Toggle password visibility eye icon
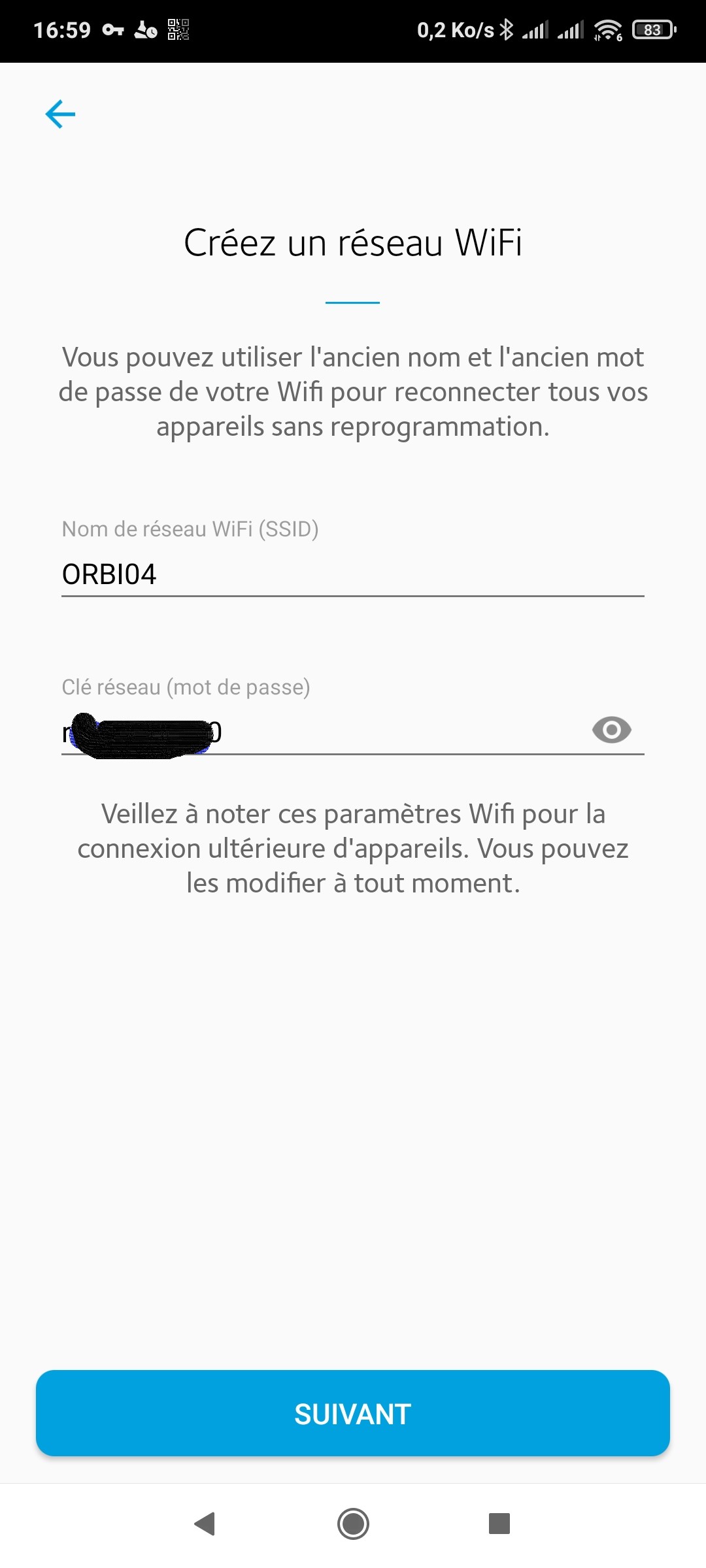This screenshot has width=706, height=1568. click(x=612, y=730)
